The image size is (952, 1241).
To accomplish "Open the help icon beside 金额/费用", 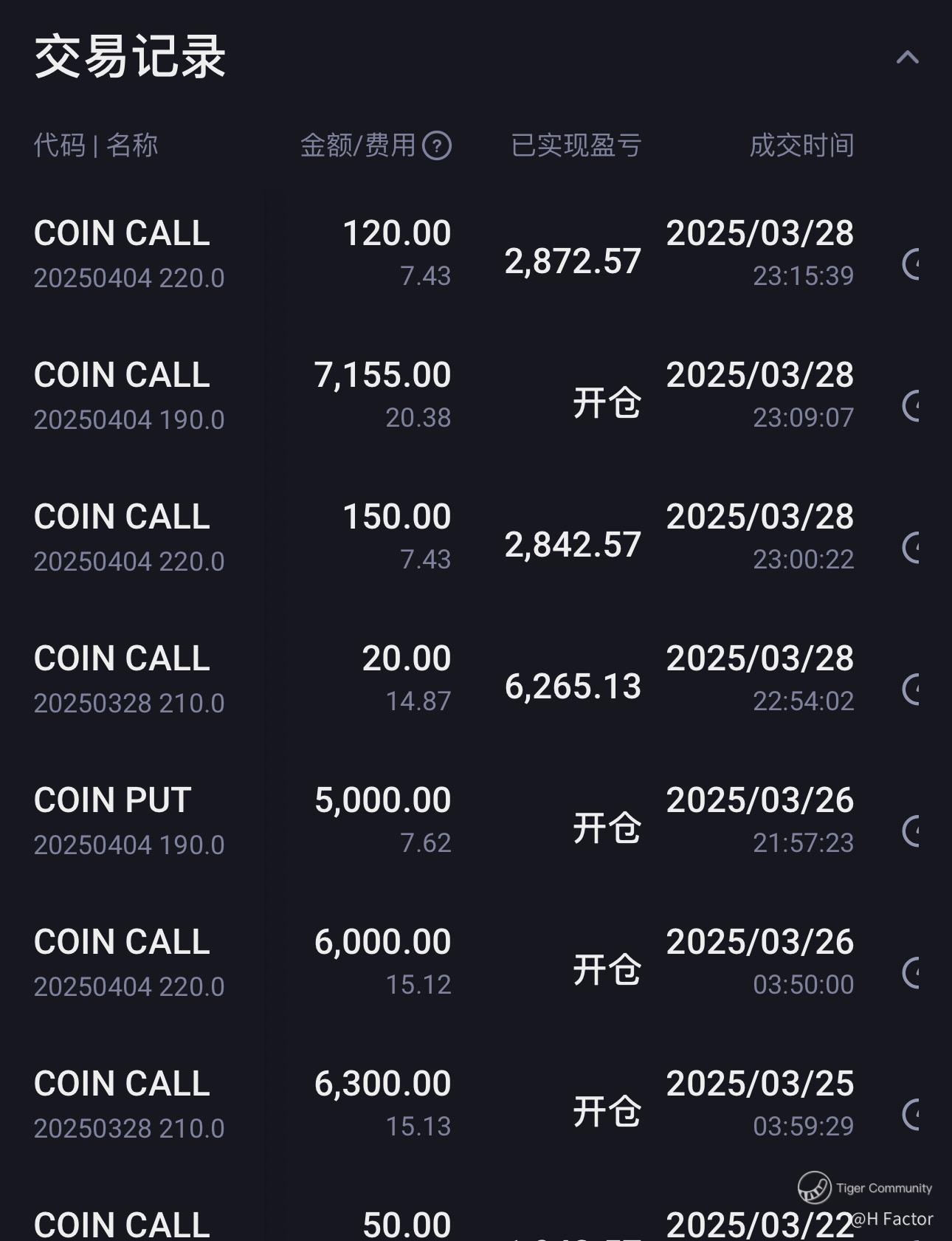I will tap(437, 145).
